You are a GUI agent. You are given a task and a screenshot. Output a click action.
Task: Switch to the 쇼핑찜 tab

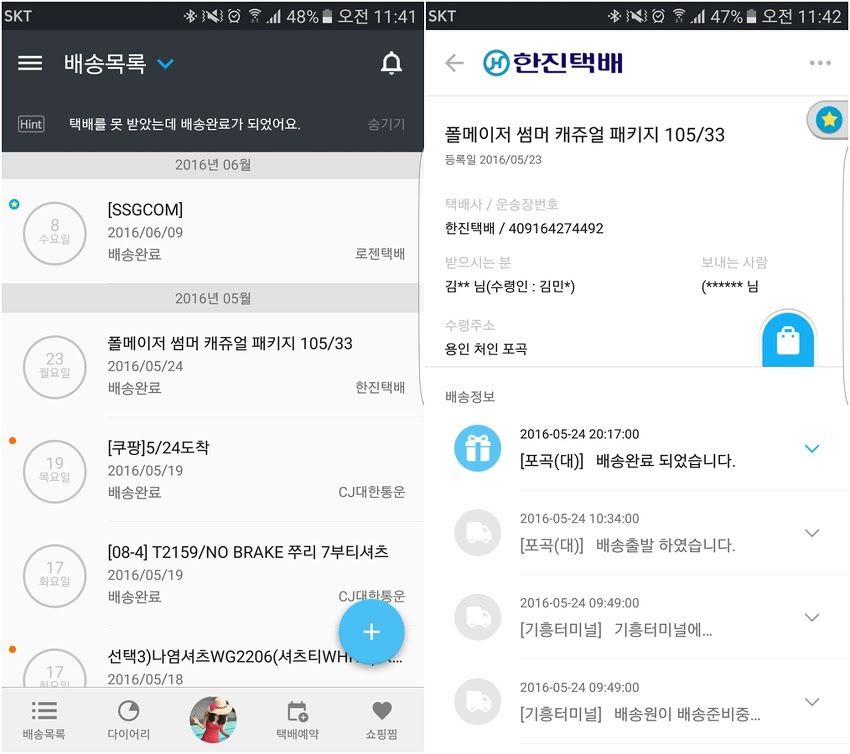pyautogui.click(x=382, y=720)
